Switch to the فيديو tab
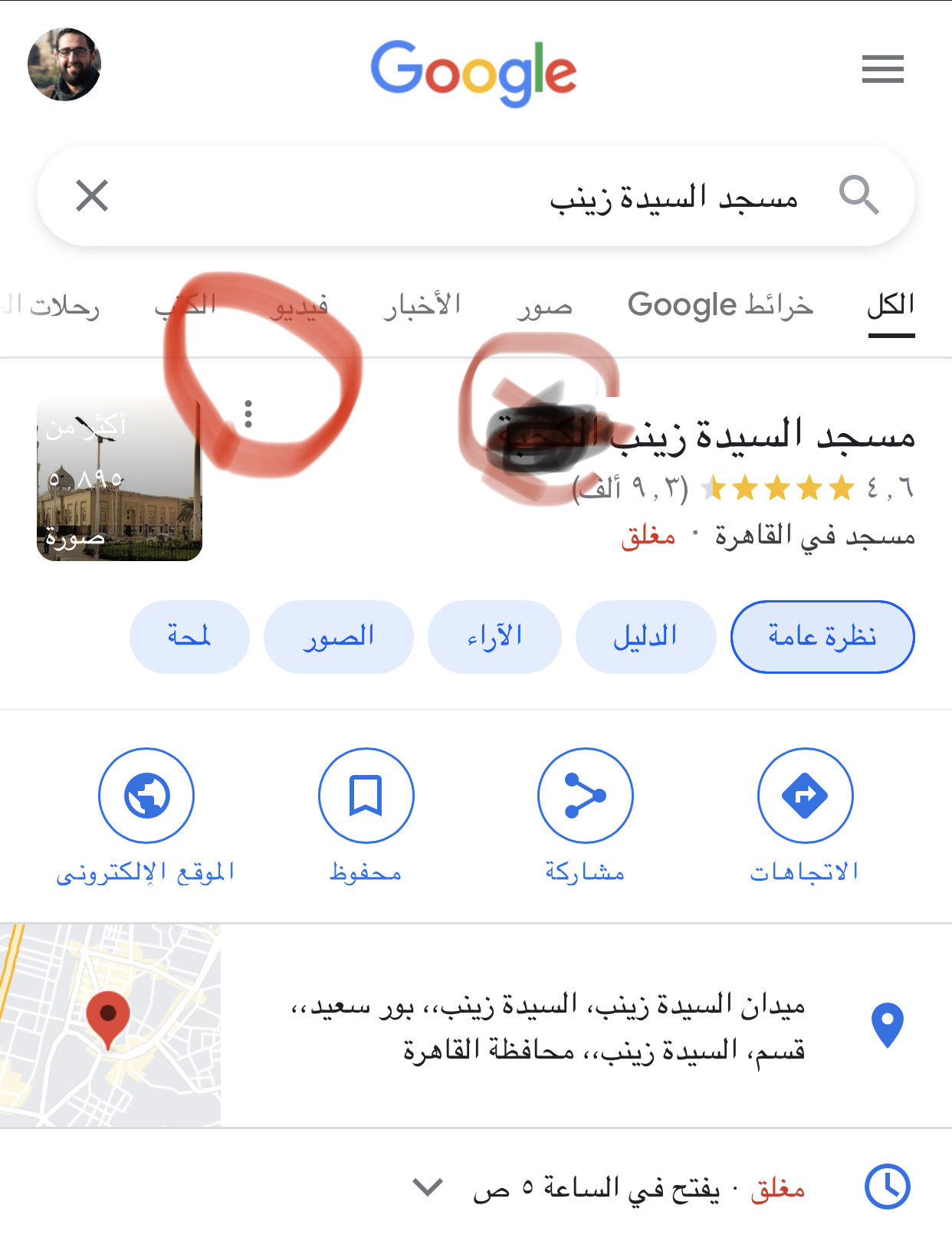The width and height of the screenshot is (952, 1241). 300,307
